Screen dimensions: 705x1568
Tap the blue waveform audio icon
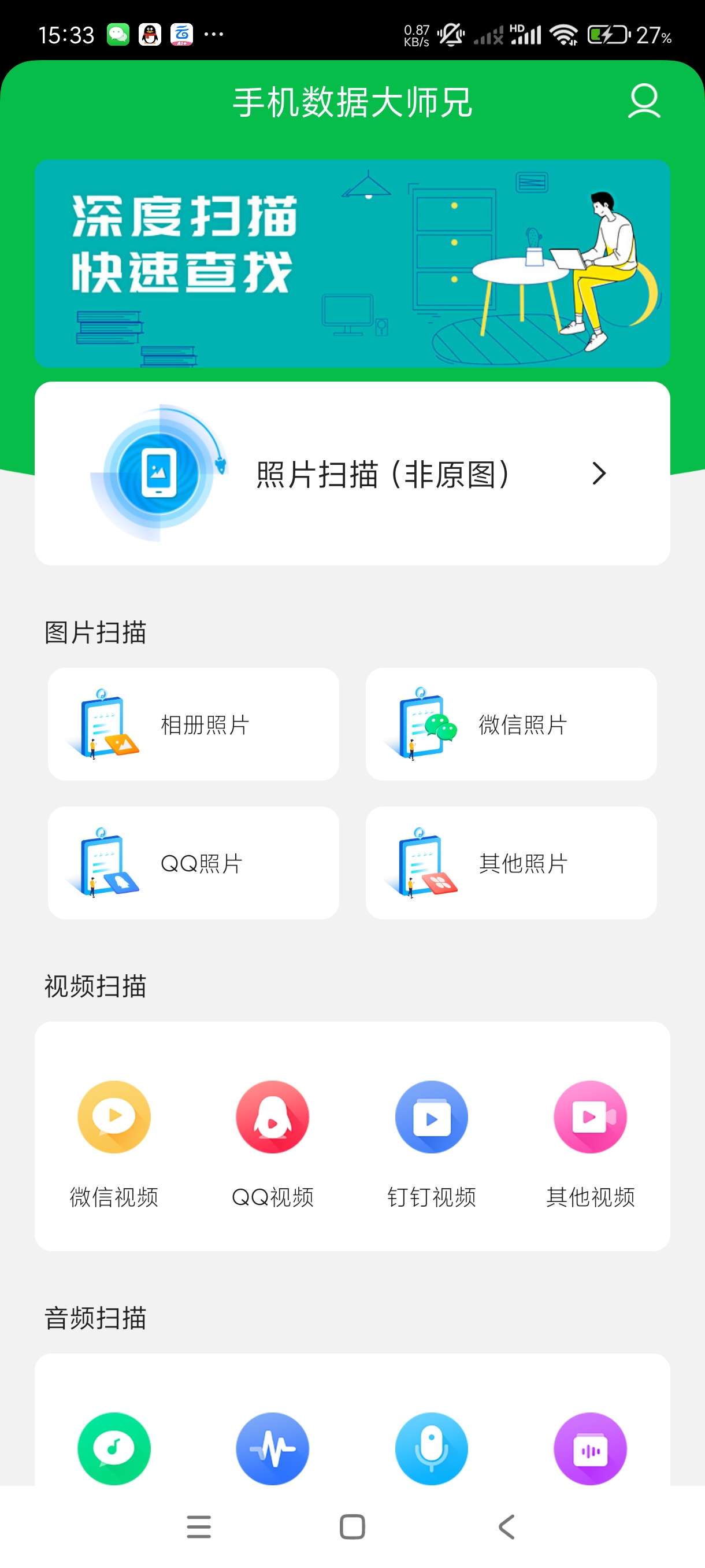tap(273, 1448)
